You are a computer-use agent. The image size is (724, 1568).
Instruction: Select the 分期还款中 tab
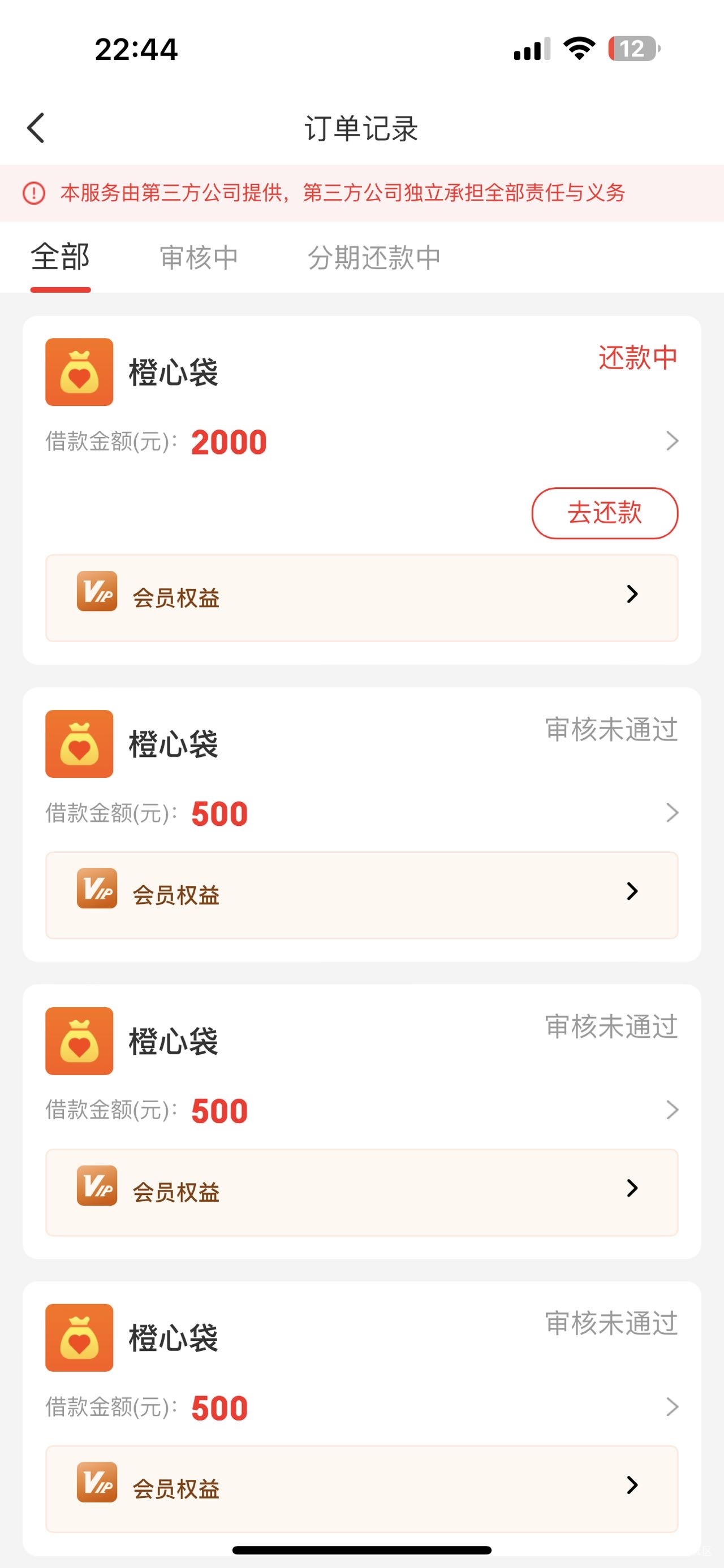pos(374,258)
